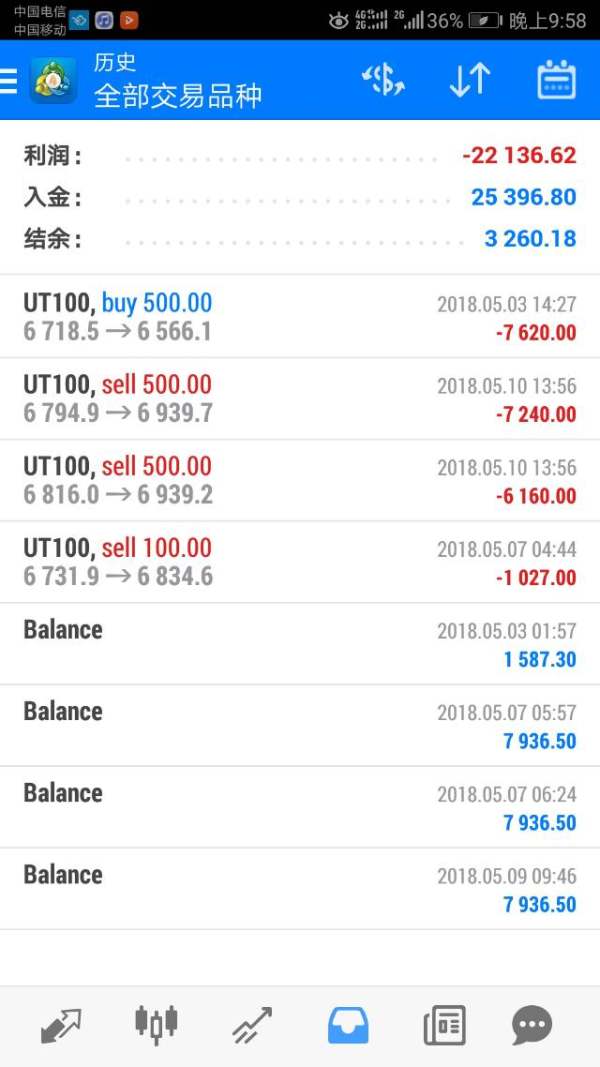Viewport: 600px width, 1067px height.
Task: Expand the UT100 sell 100.00 trade
Action: coord(300,562)
